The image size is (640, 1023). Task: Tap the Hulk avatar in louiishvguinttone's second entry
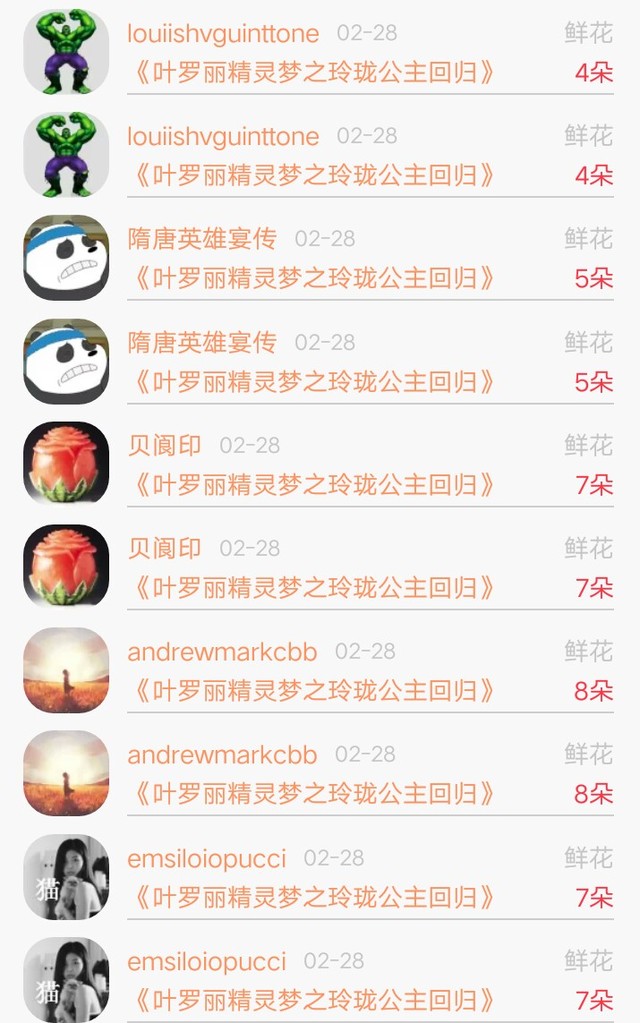click(x=66, y=154)
